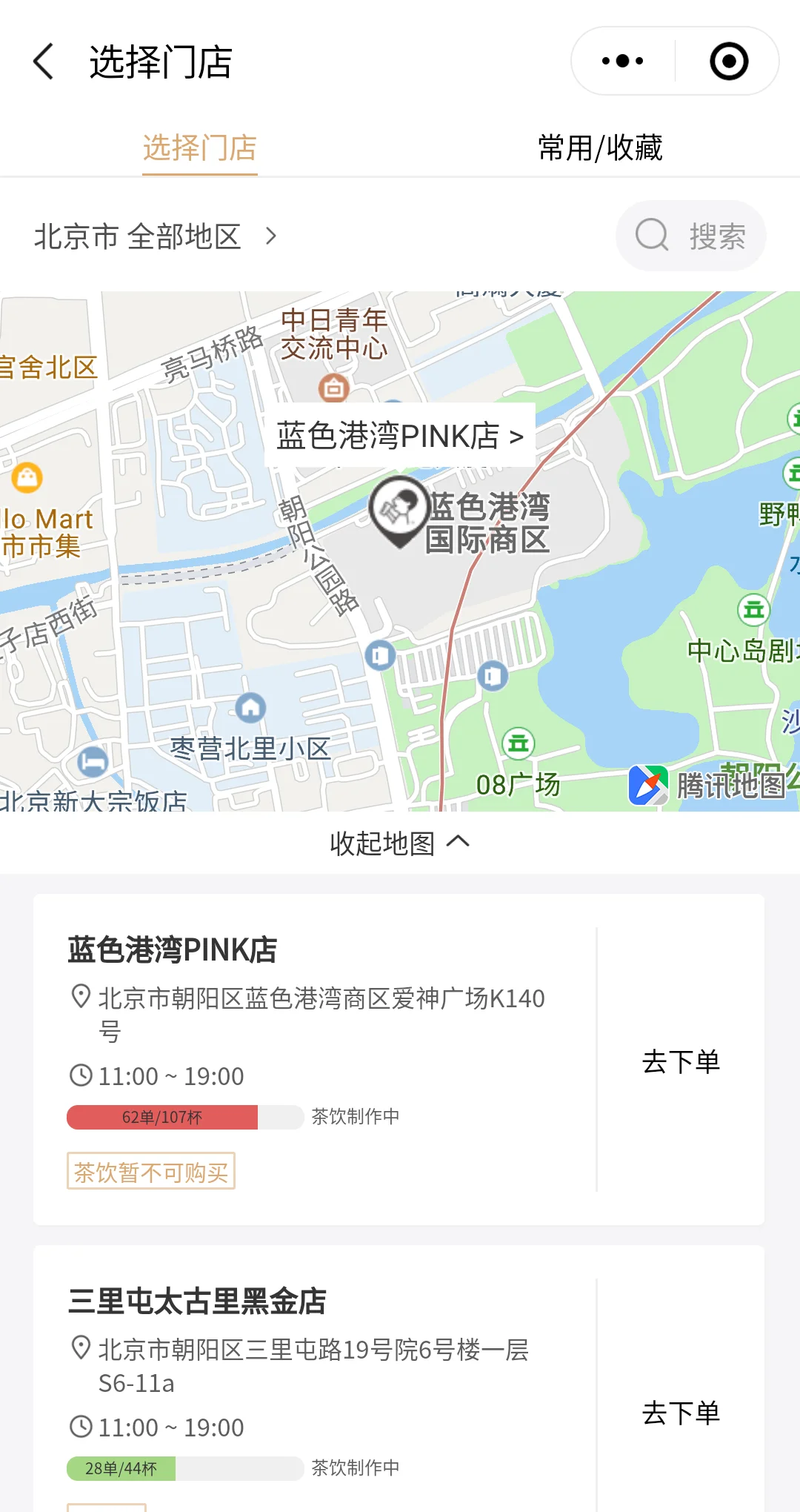Tap 去下单 for 三里屯太古里黑金店
800x1512 pixels.
[x=681, y=1413]
